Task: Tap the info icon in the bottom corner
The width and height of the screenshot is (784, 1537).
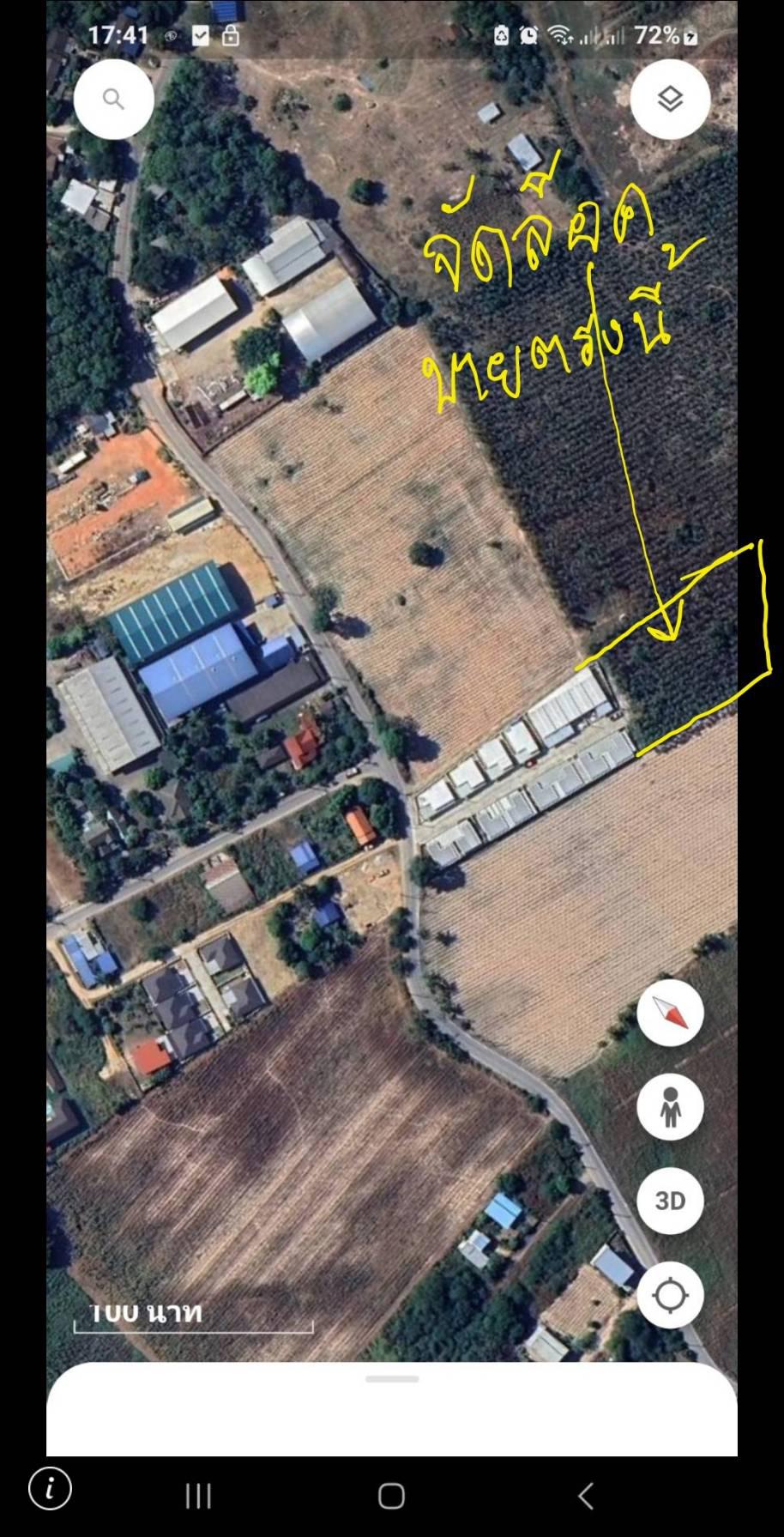Action: 50,1488
